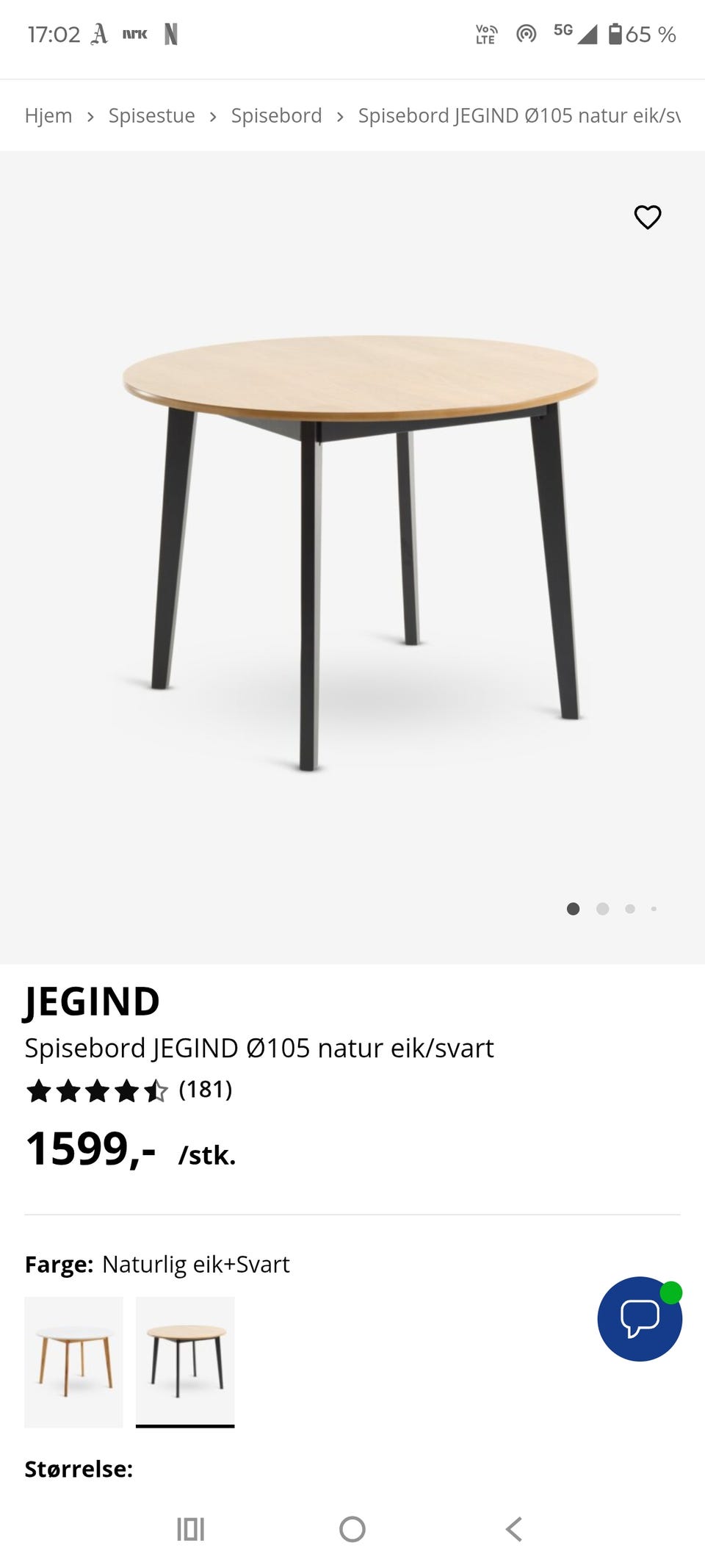This screenshot has height=1568, width=705.
Task: Go back using system back button
Action: (x=514, y=1529)
